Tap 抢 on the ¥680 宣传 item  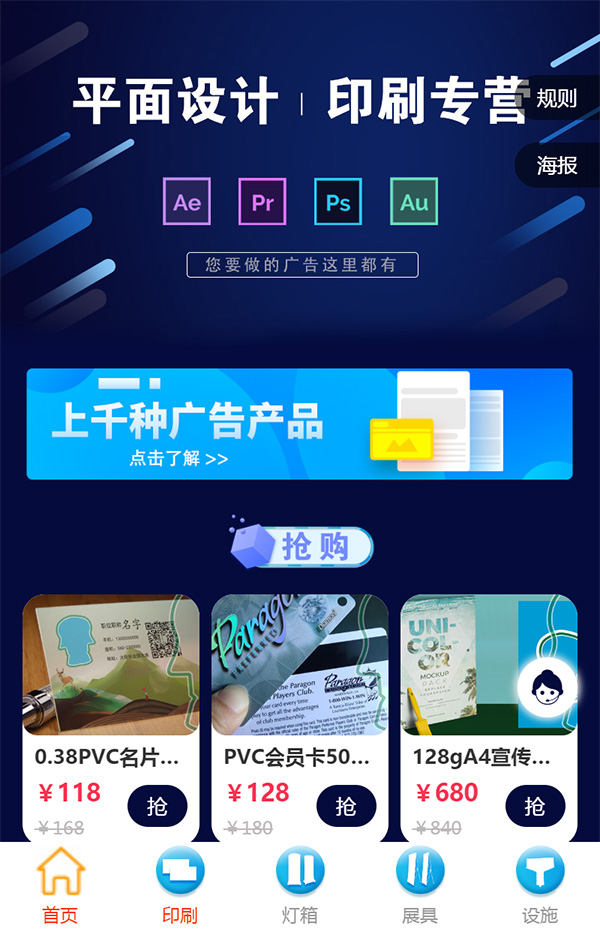pyautogui.click(x=535, y=806)
